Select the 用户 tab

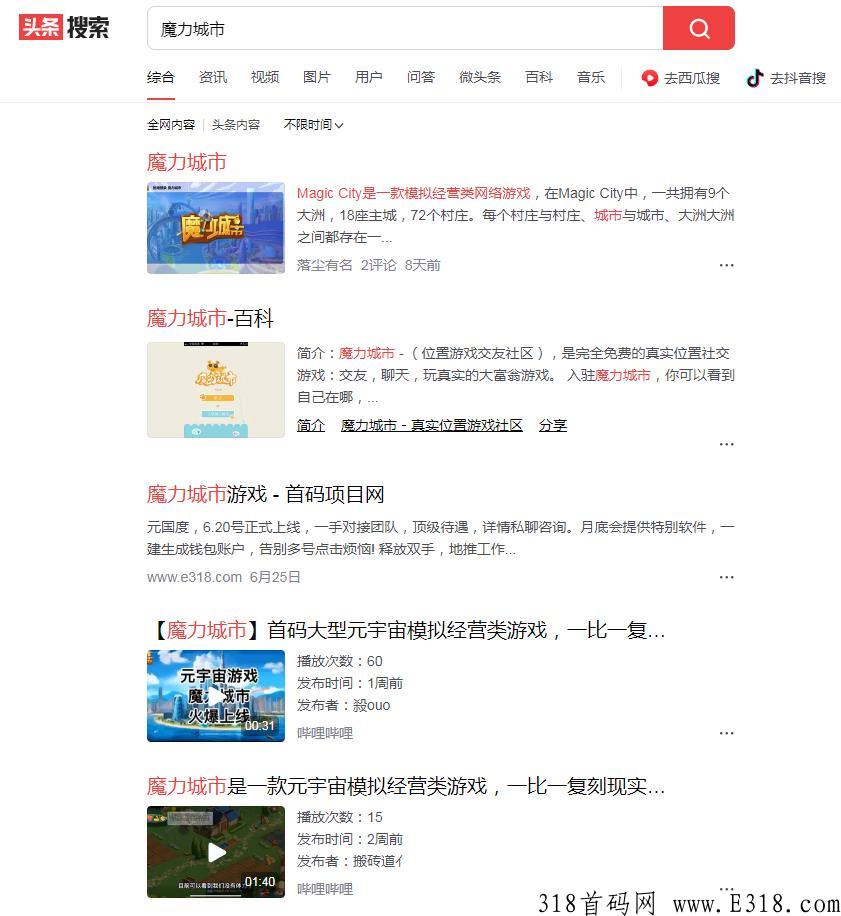(x=369, y=77)
